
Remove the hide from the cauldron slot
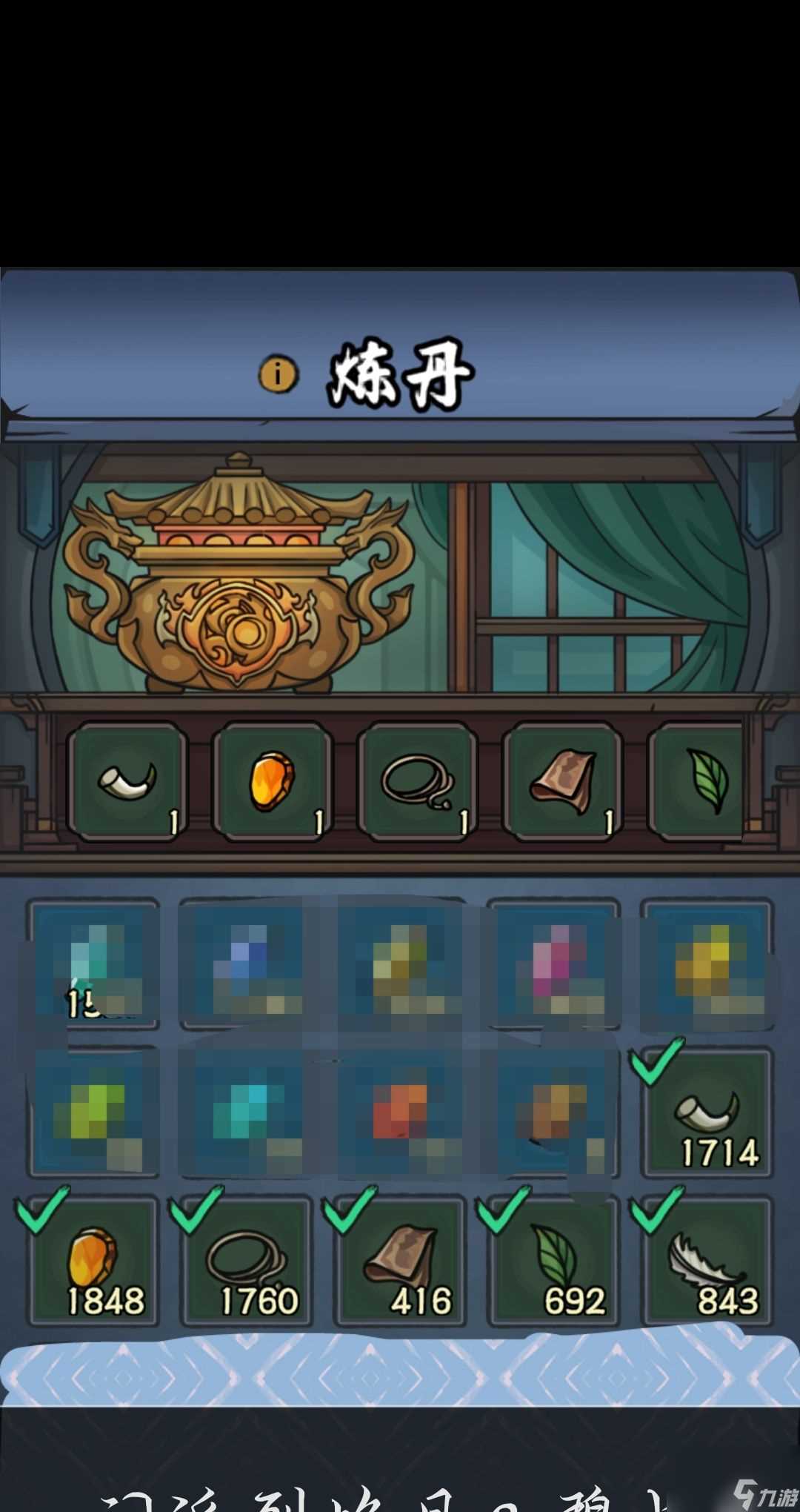point(562,782)
